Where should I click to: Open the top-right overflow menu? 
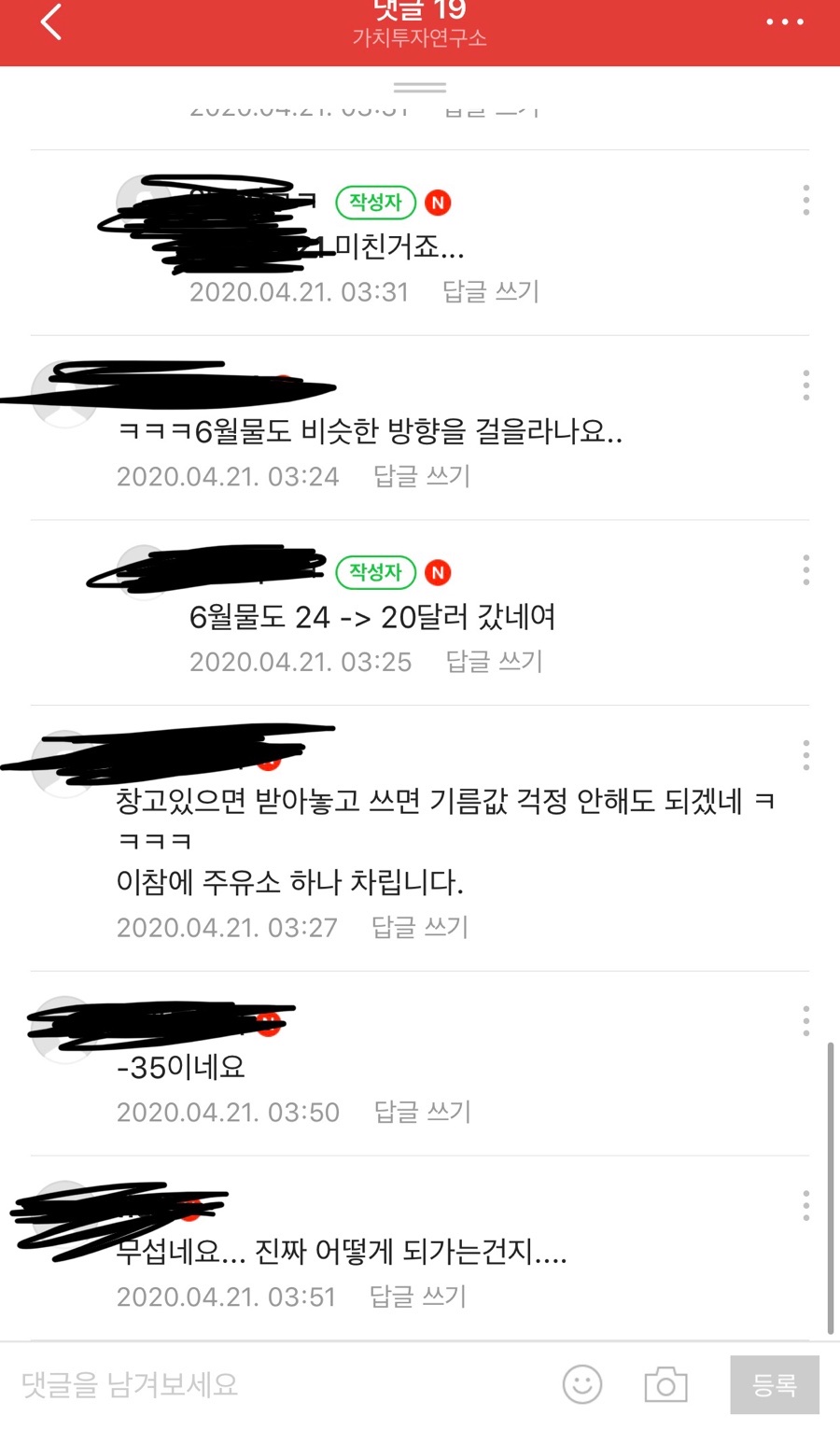pyautogui.click(x=785, y=21)
